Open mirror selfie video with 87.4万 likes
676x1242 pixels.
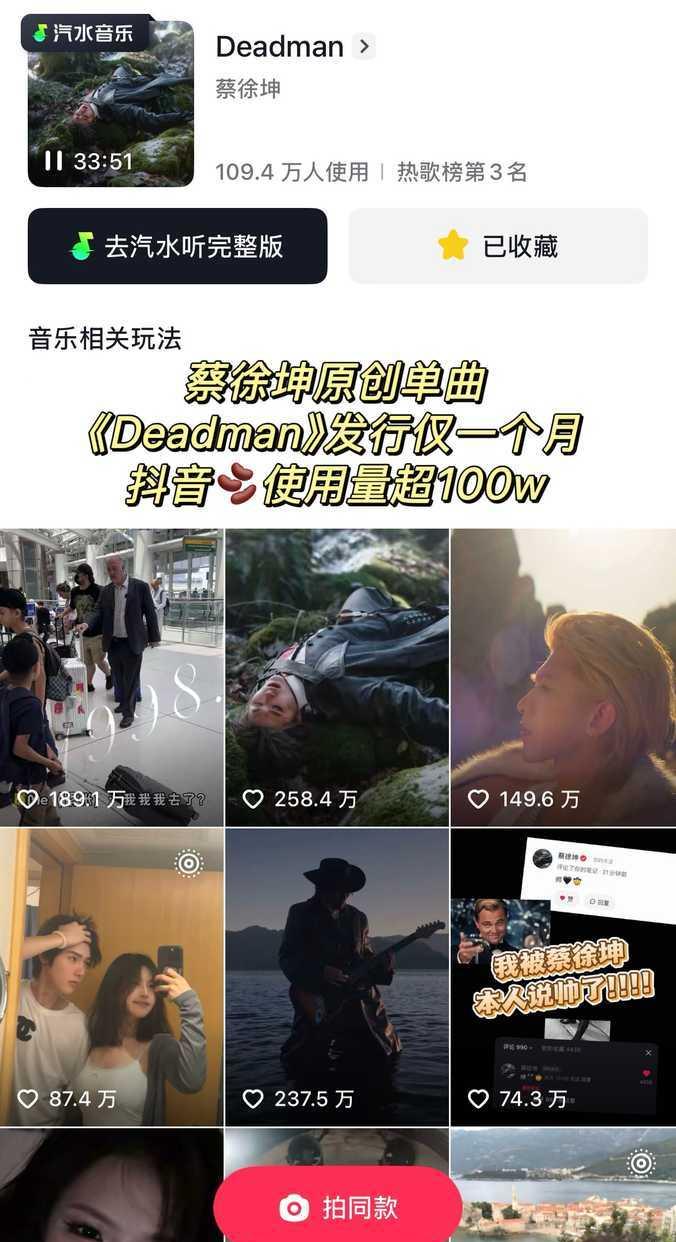[111, 977]
